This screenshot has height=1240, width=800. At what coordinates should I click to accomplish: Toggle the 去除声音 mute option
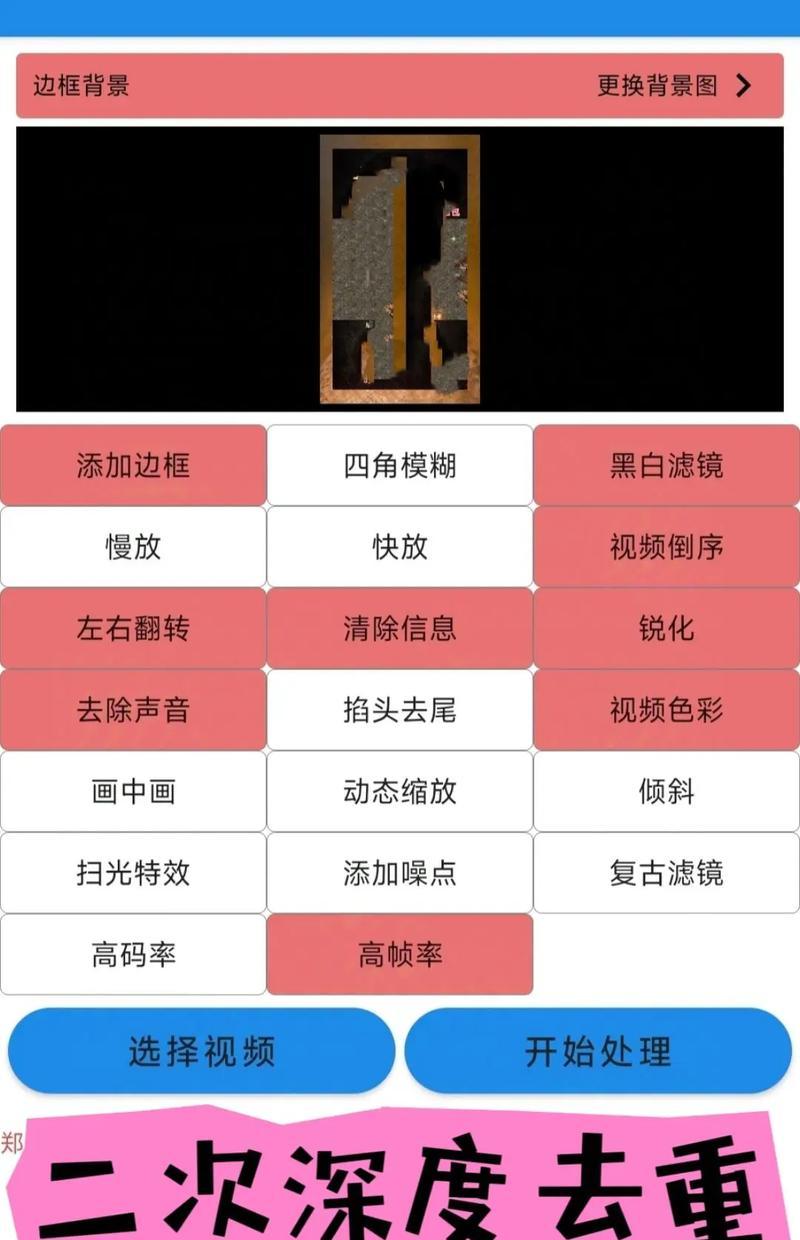(x=133, y=710)
